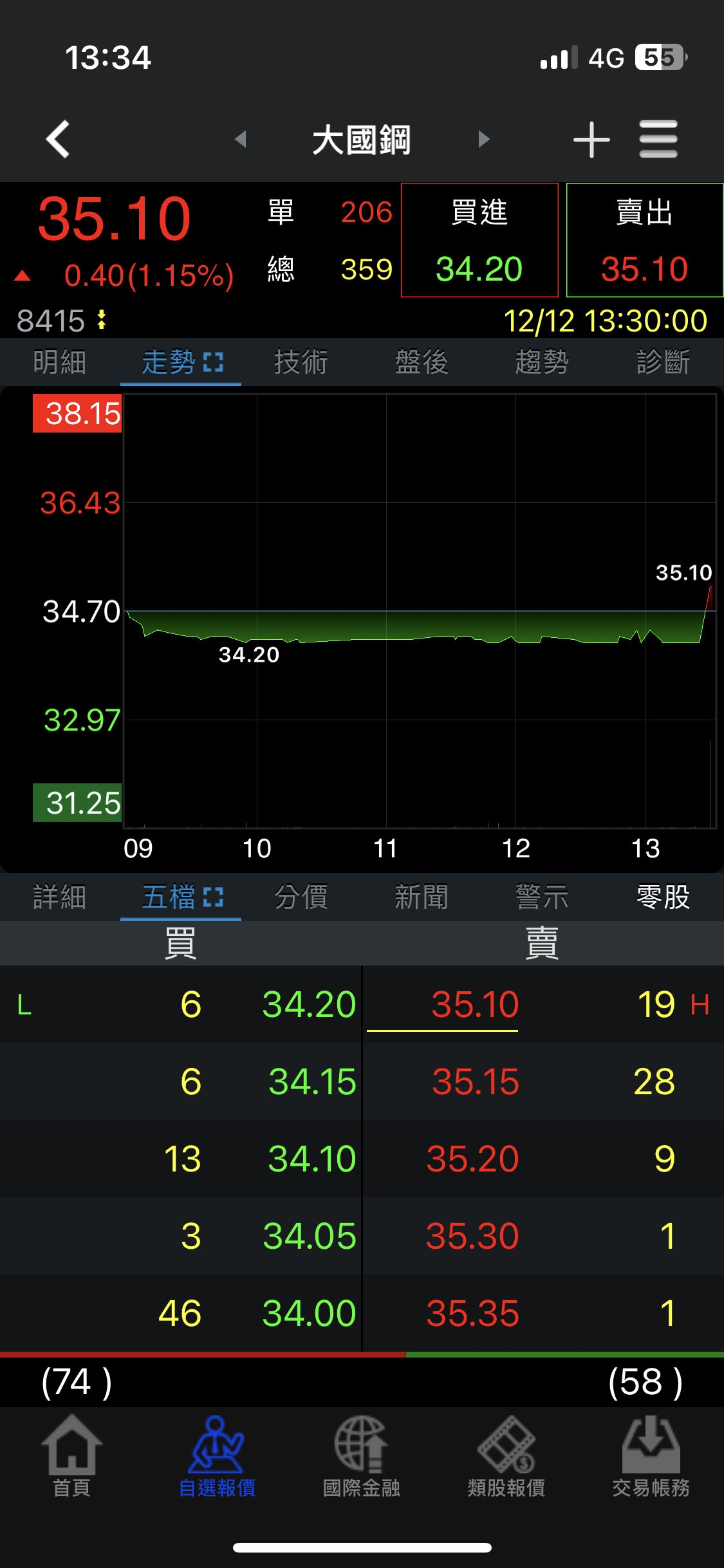Add stock using the plus icon
Screen dimensions: 724x1568
591,139
